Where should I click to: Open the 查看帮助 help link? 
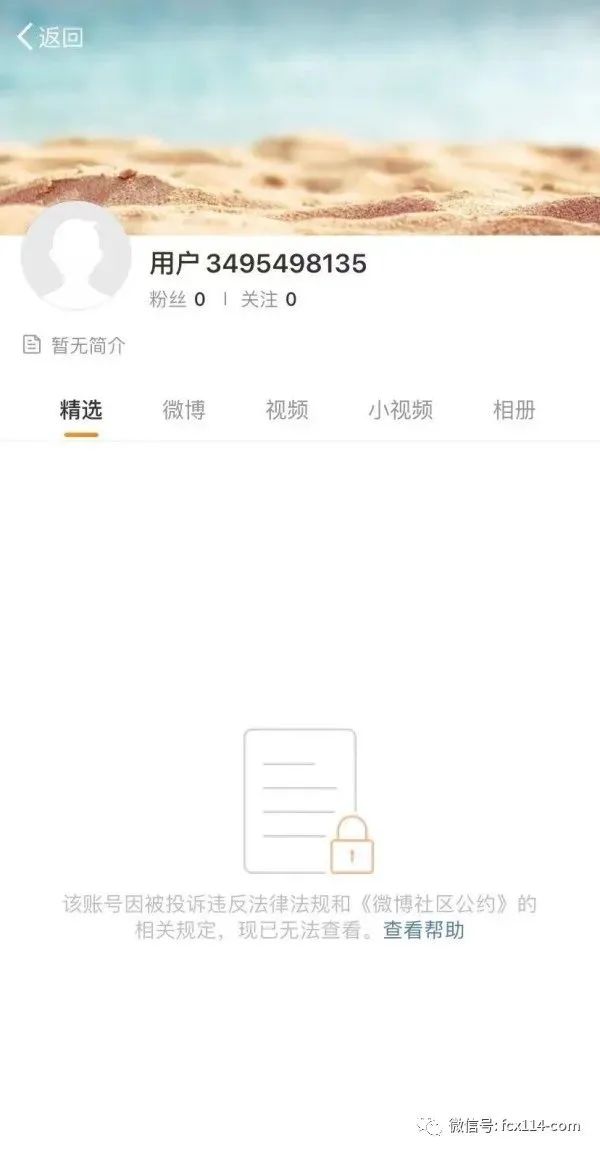[x=424, y=931]
